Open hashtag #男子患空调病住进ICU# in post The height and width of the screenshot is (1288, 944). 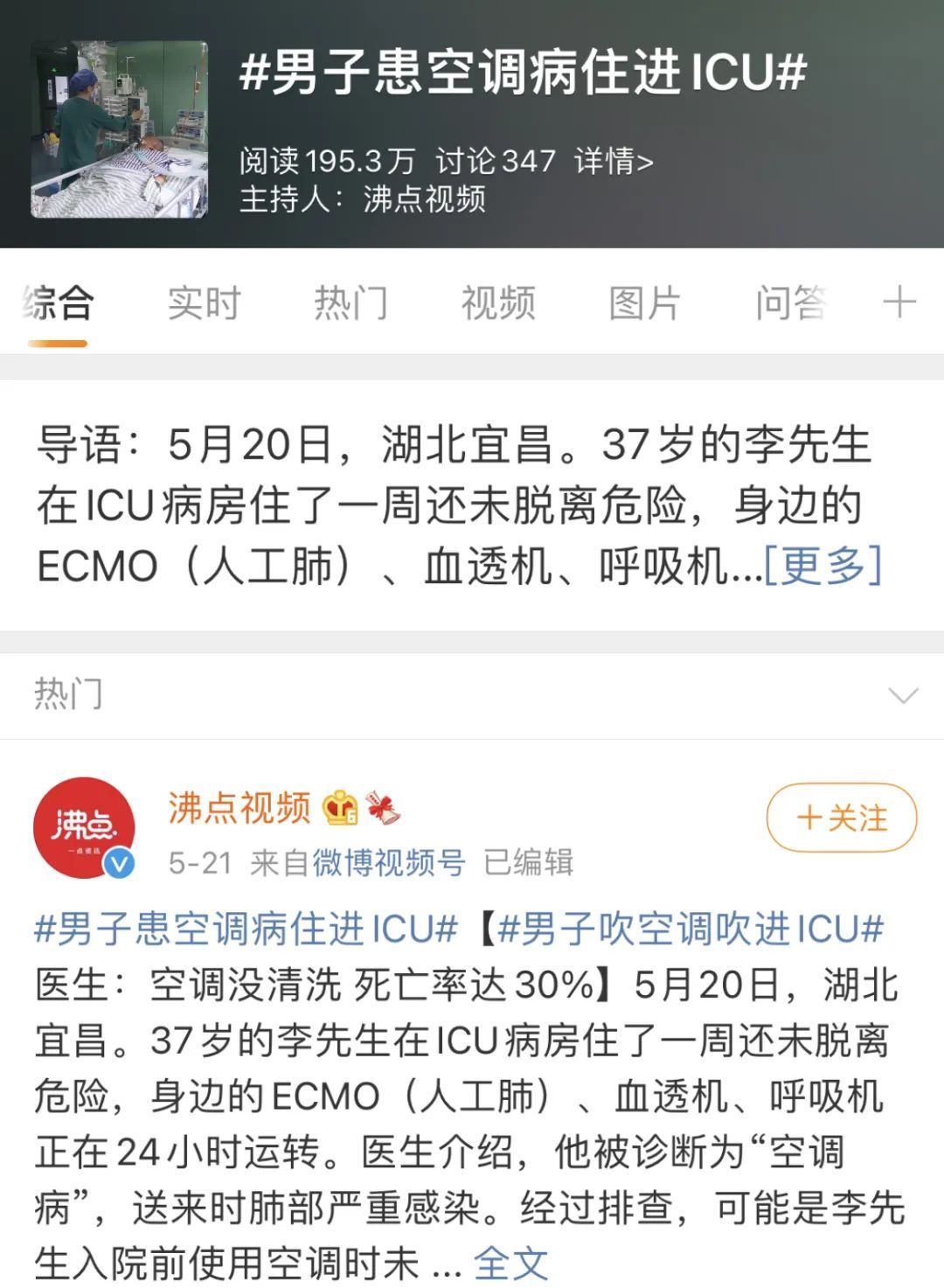coord(246,929)
